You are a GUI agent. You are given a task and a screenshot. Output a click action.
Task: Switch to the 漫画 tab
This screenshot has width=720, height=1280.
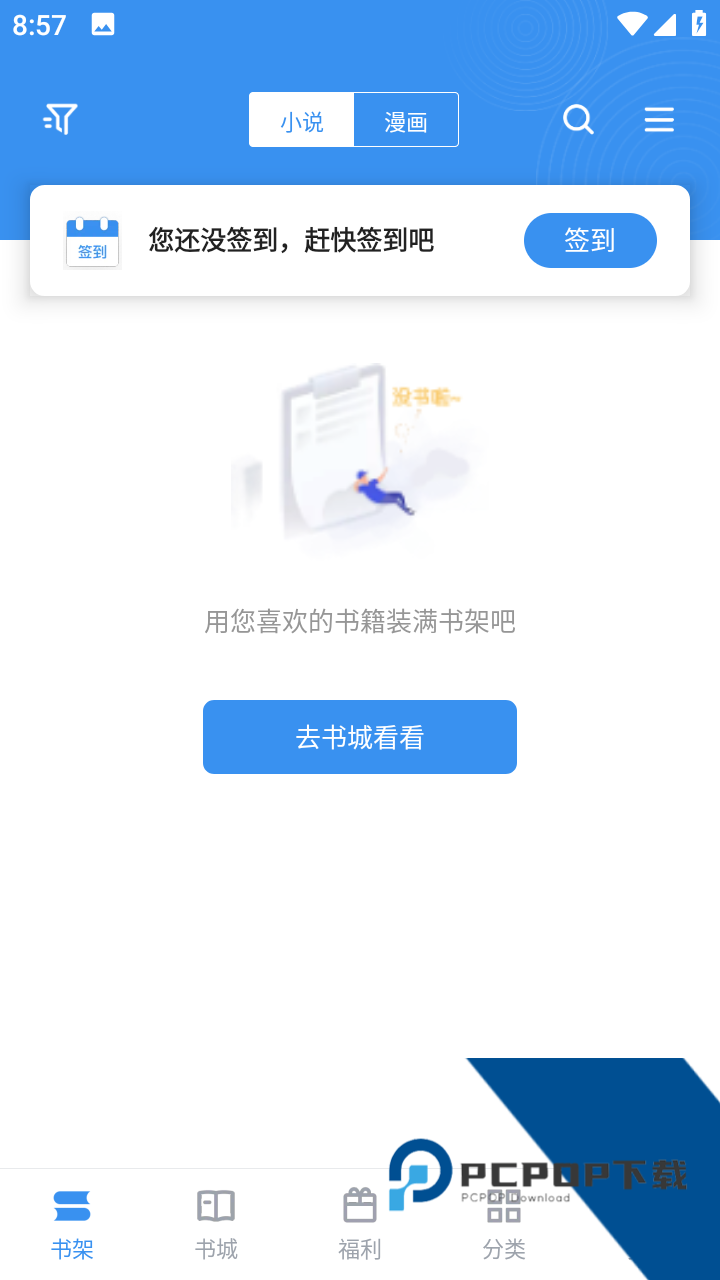coord(405,119)
